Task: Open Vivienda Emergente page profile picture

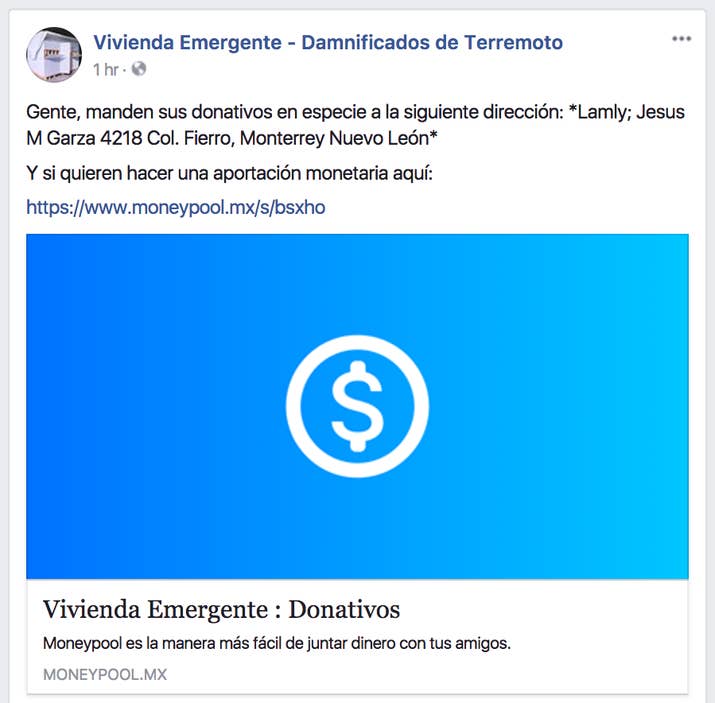Action: pos(54,54)
